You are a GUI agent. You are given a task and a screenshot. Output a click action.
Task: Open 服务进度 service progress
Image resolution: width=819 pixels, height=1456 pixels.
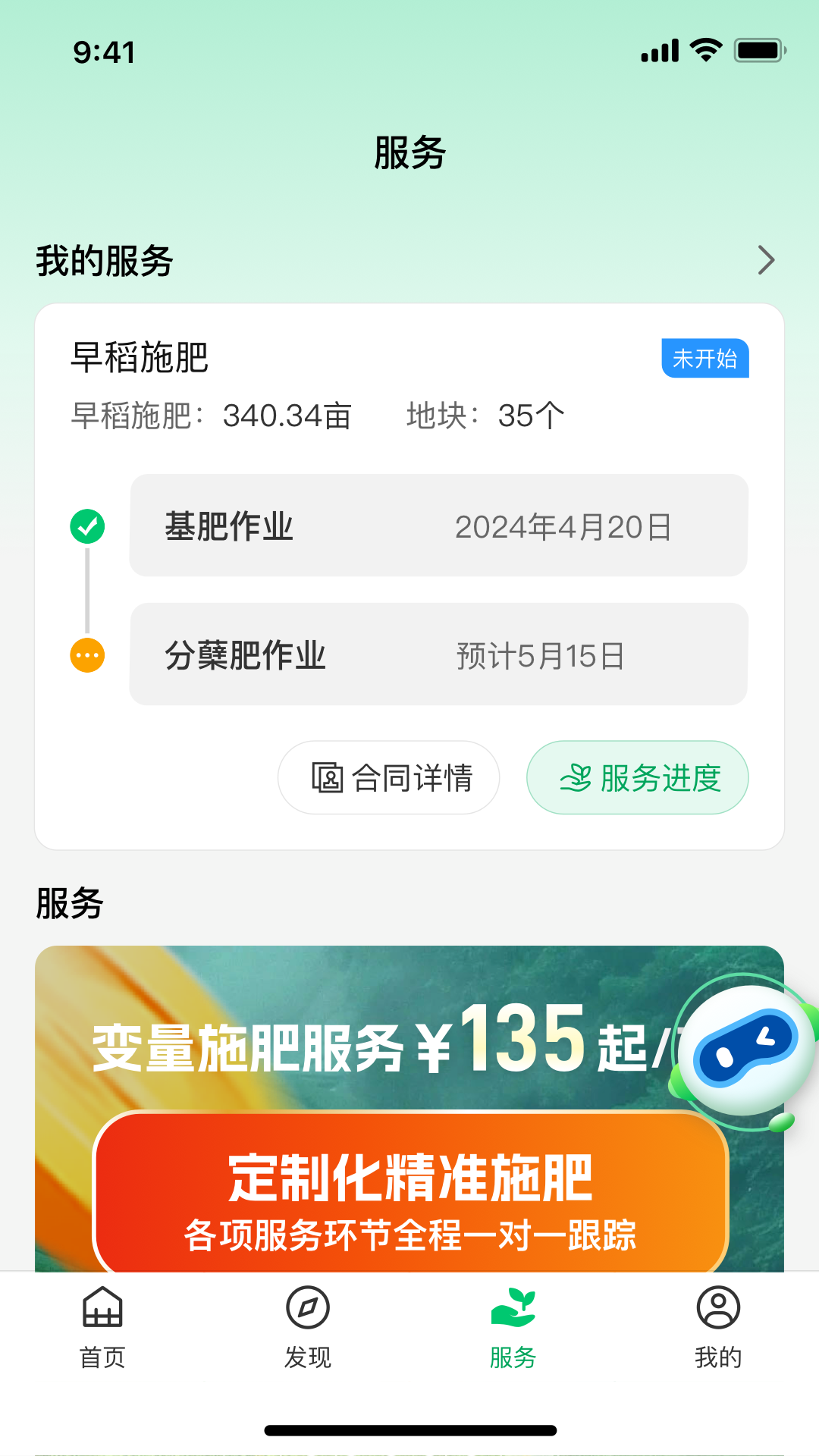coord(637,777)
